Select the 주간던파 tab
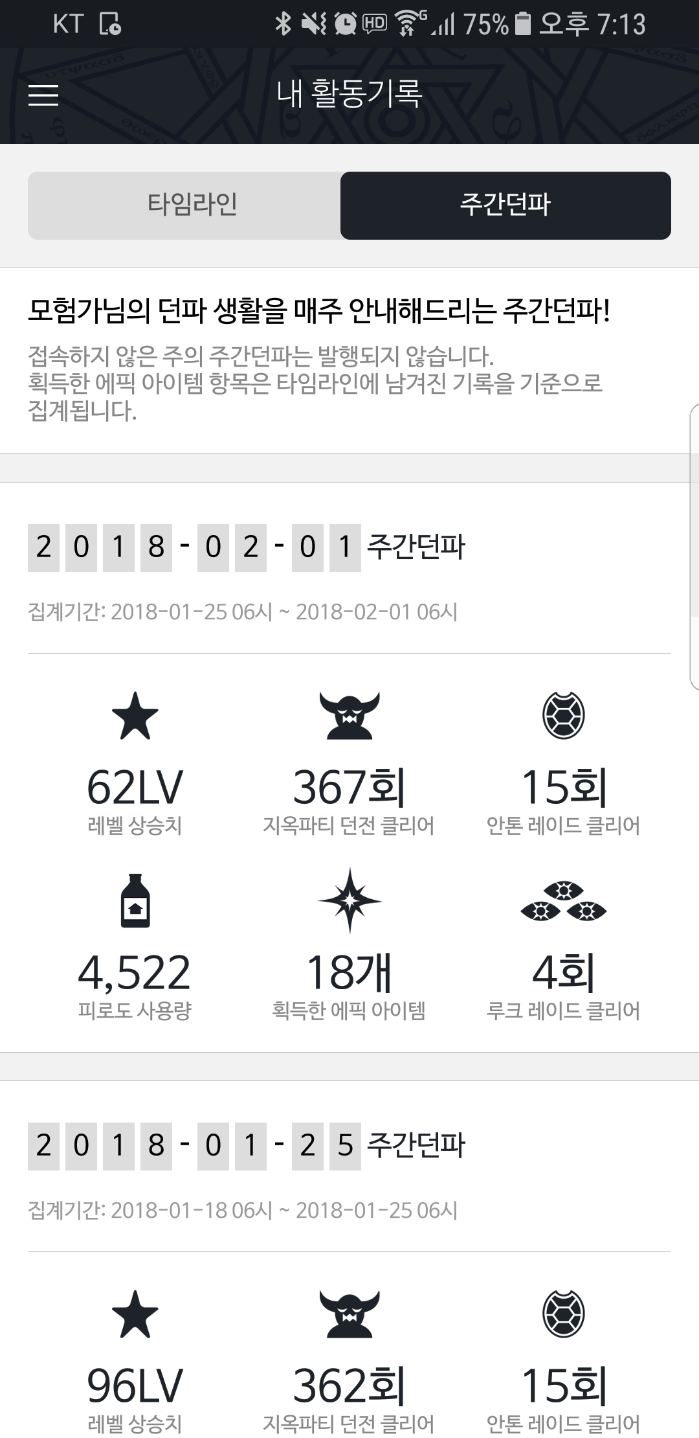Image resolution: width=699 pixels, height=1438 pixels. [x=505, y=206]
